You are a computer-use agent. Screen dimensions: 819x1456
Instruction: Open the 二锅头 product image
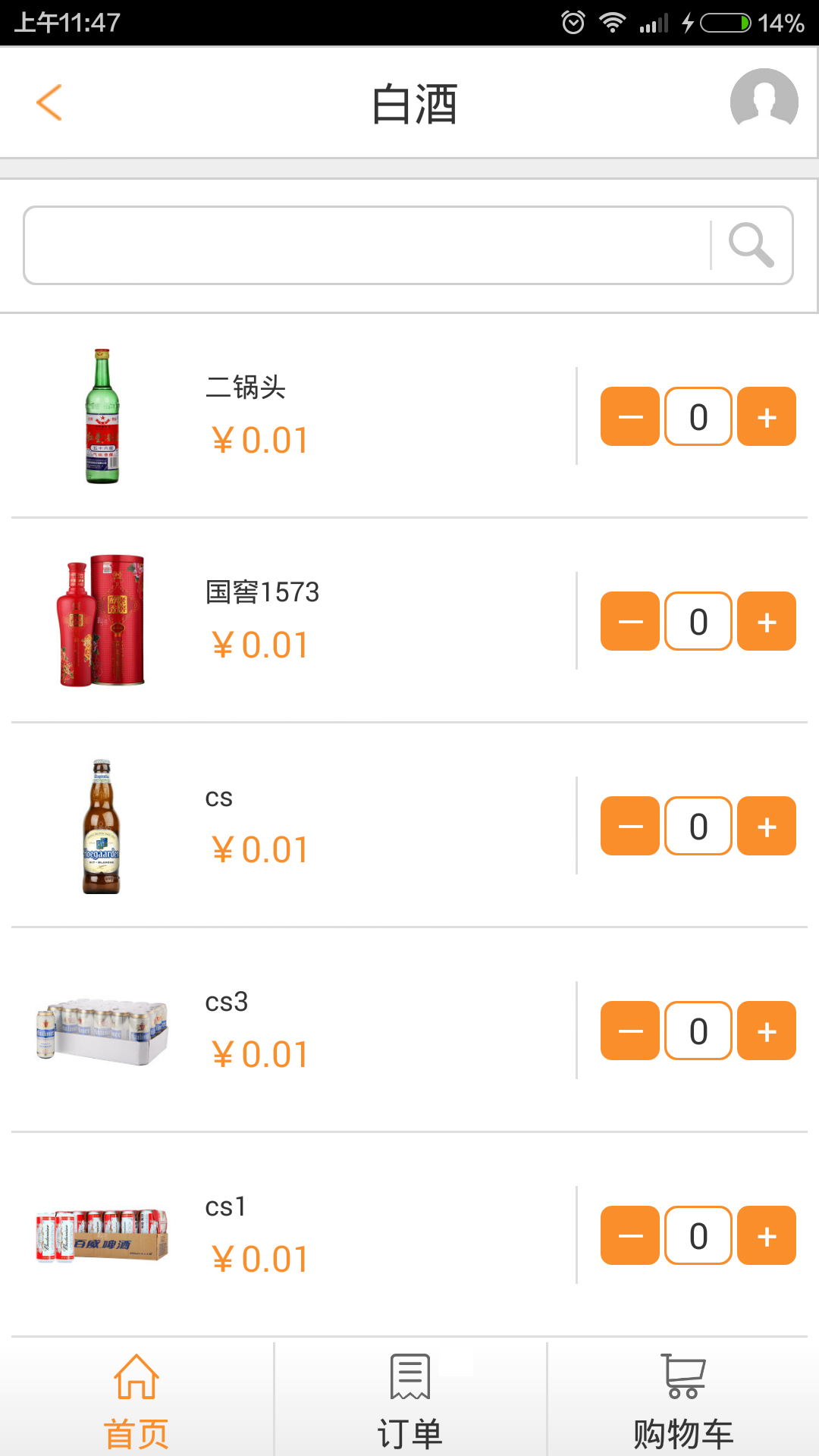coord(102,416)
